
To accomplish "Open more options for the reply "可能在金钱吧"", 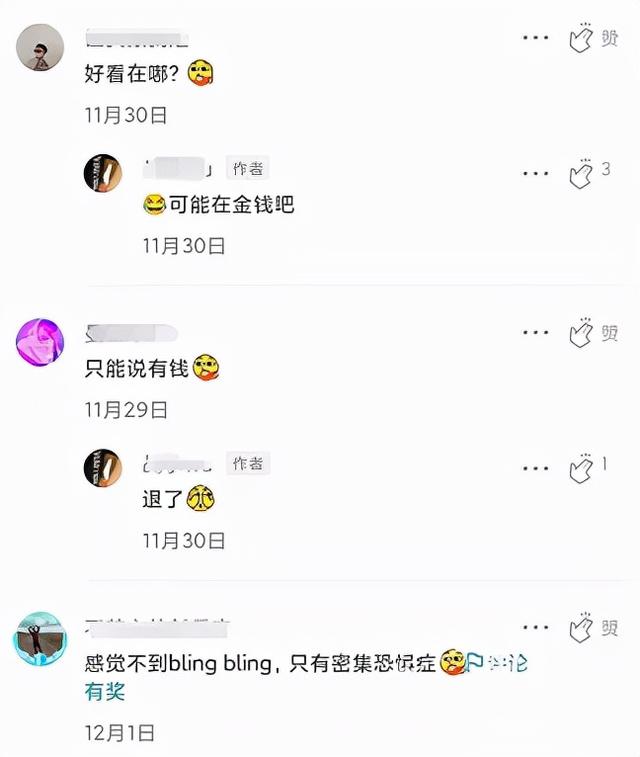I will pos(536,172).
